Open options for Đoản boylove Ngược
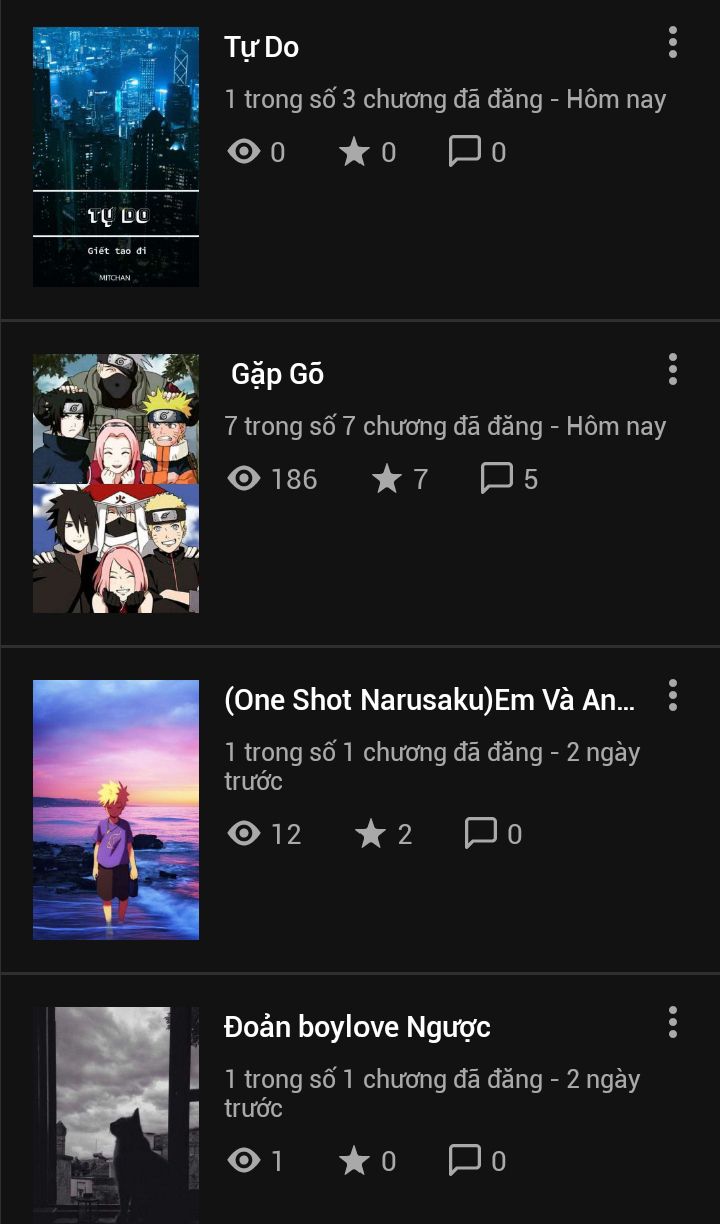 click(x=672, y=1022)
